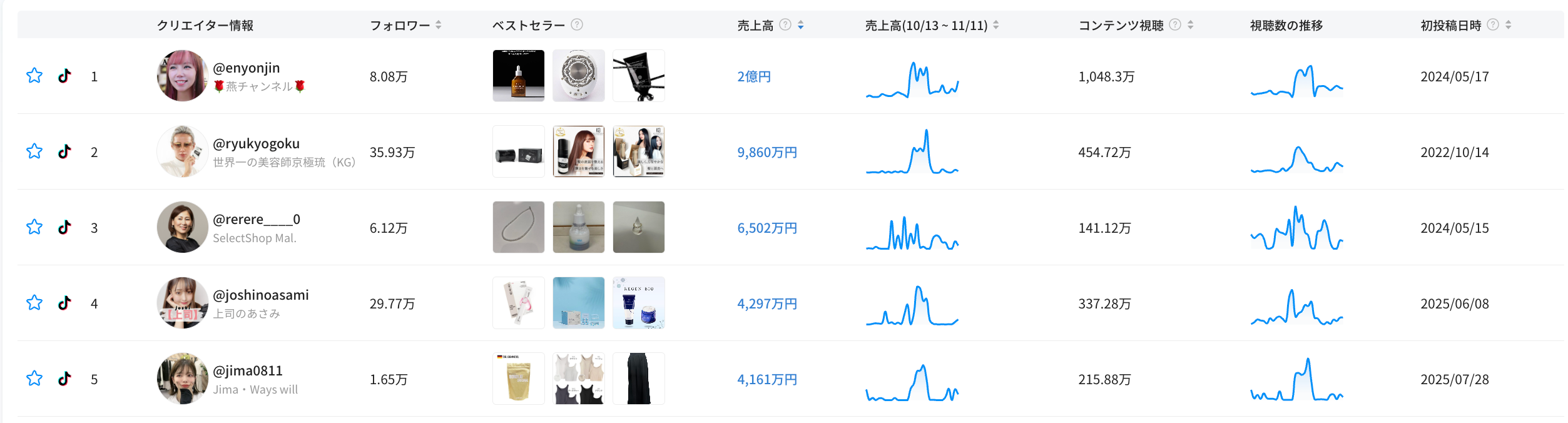
Task: Show help for ベストセラー column
Action: point(577,24)
